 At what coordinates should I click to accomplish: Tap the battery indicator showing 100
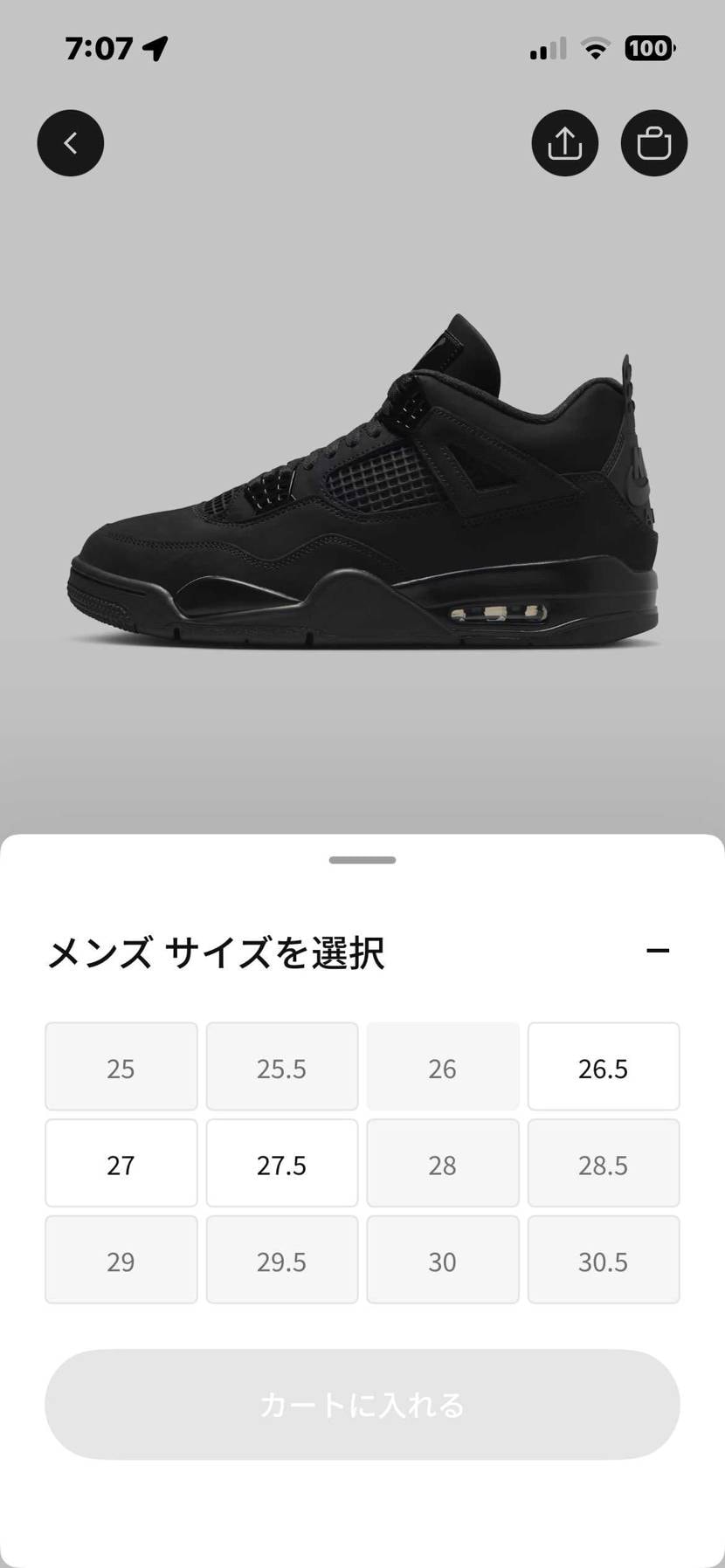pyautogui.click(x=648, y=49)
